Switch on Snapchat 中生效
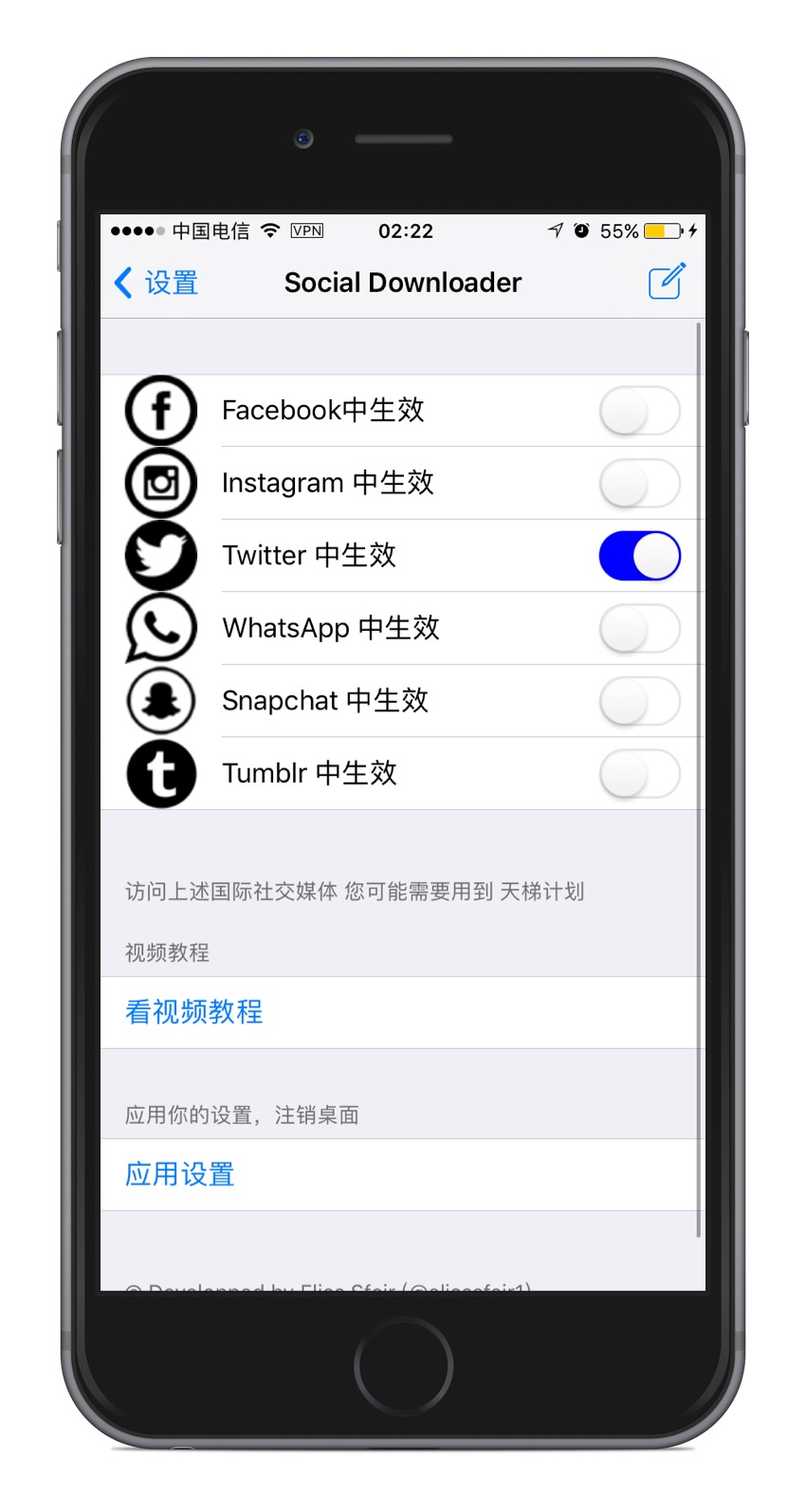The image size is (806, 1512). pyautogui.click(x=639, y=701)
